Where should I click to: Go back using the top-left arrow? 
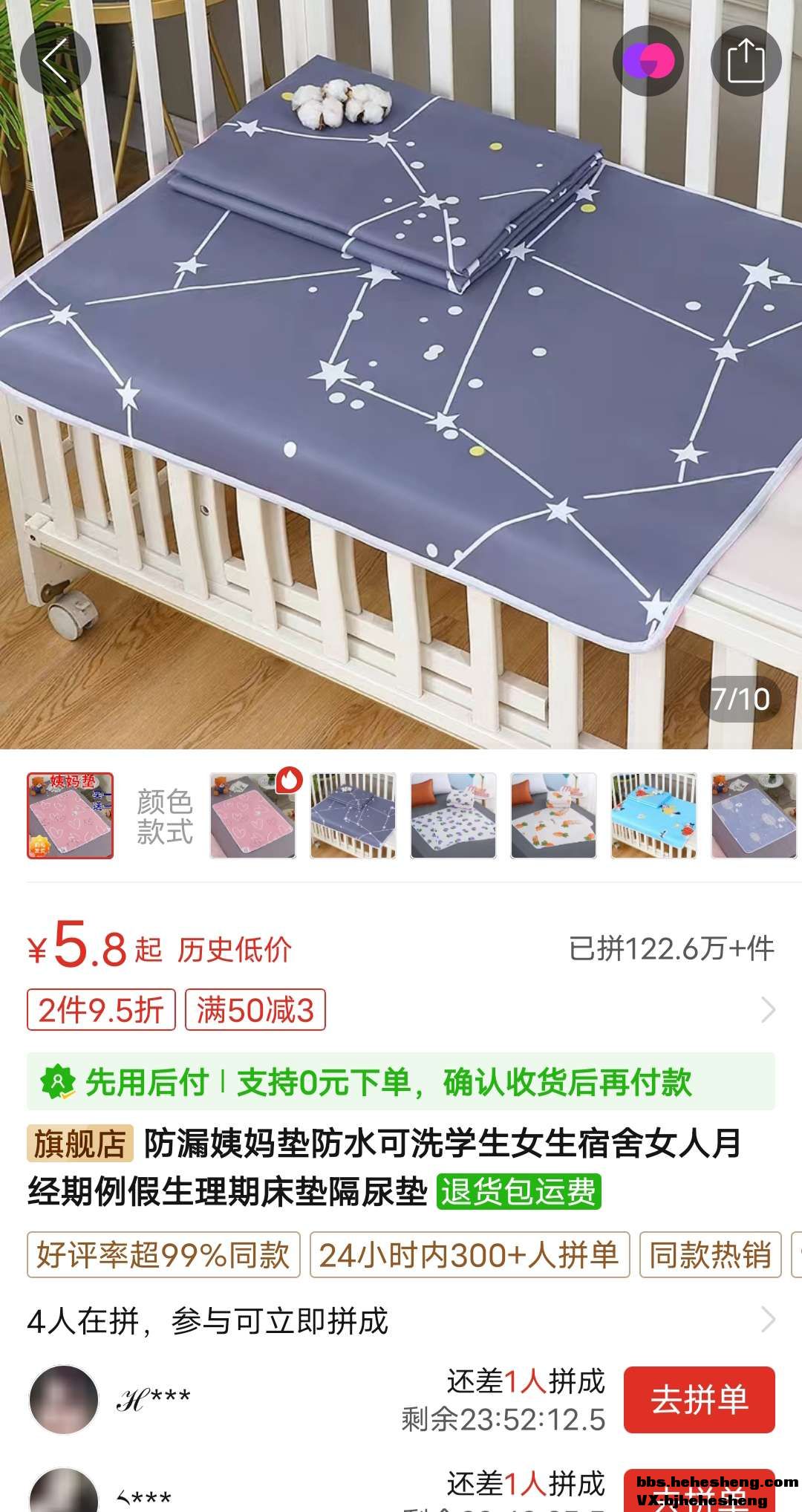pos(55,61)
